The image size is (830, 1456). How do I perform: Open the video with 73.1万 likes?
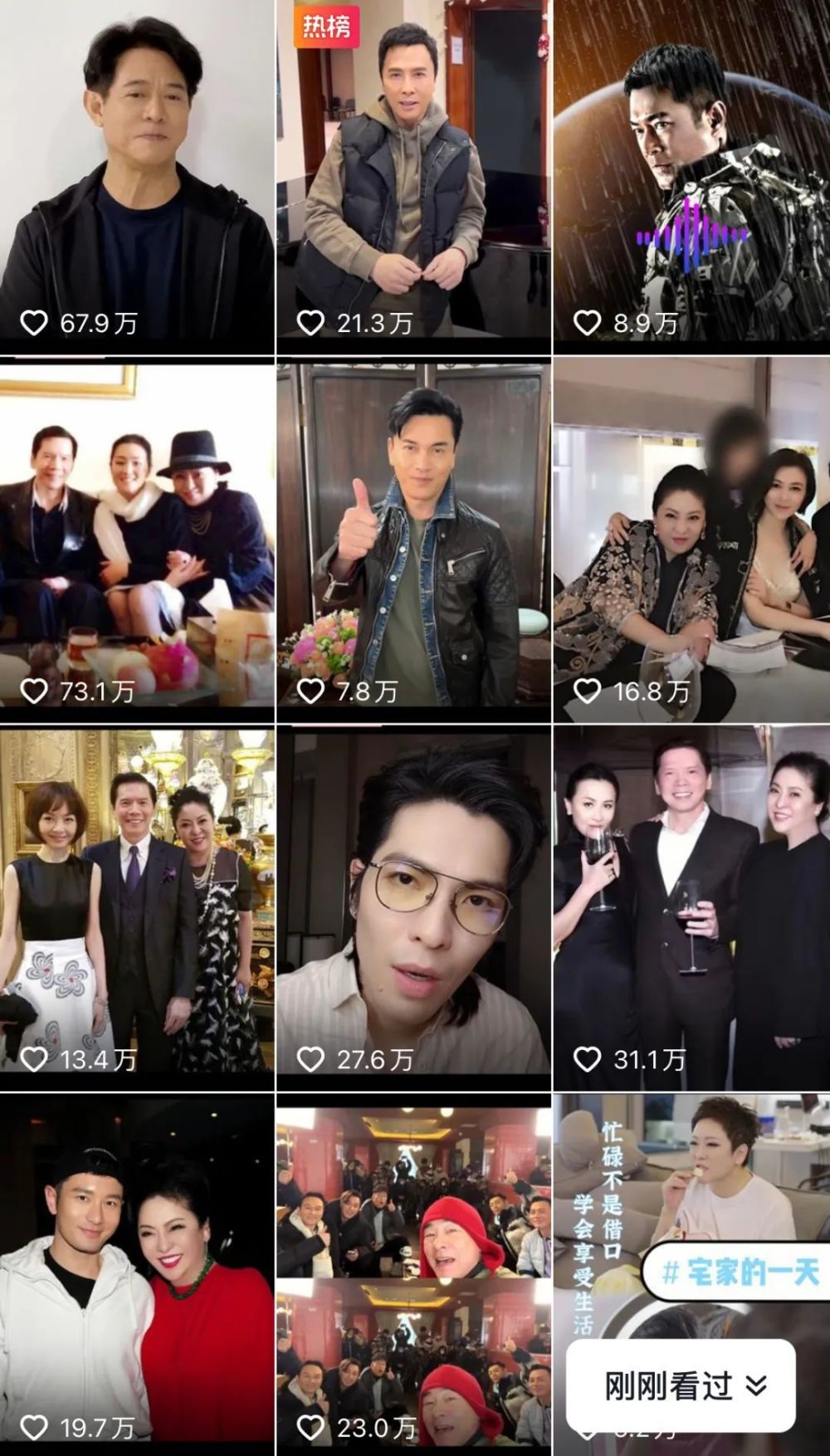[137, 540]
